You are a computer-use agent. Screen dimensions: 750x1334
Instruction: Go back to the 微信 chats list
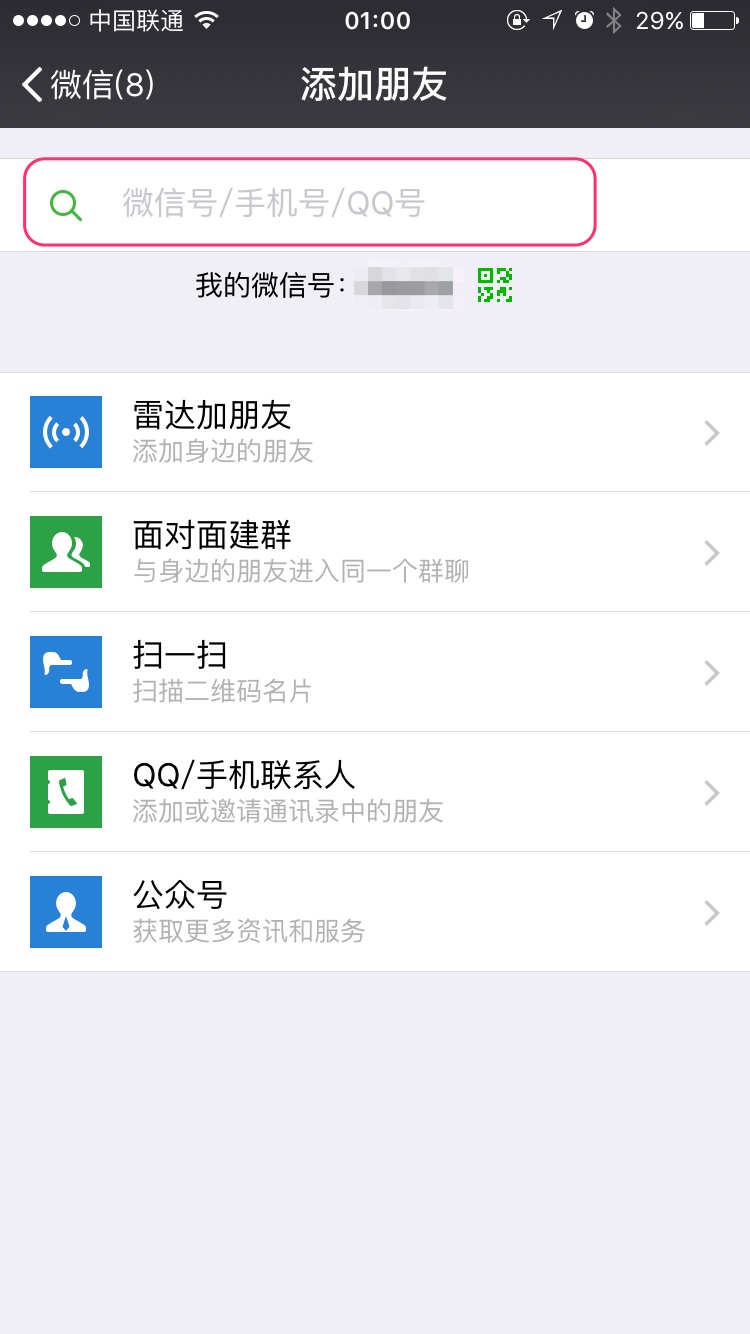88,85
